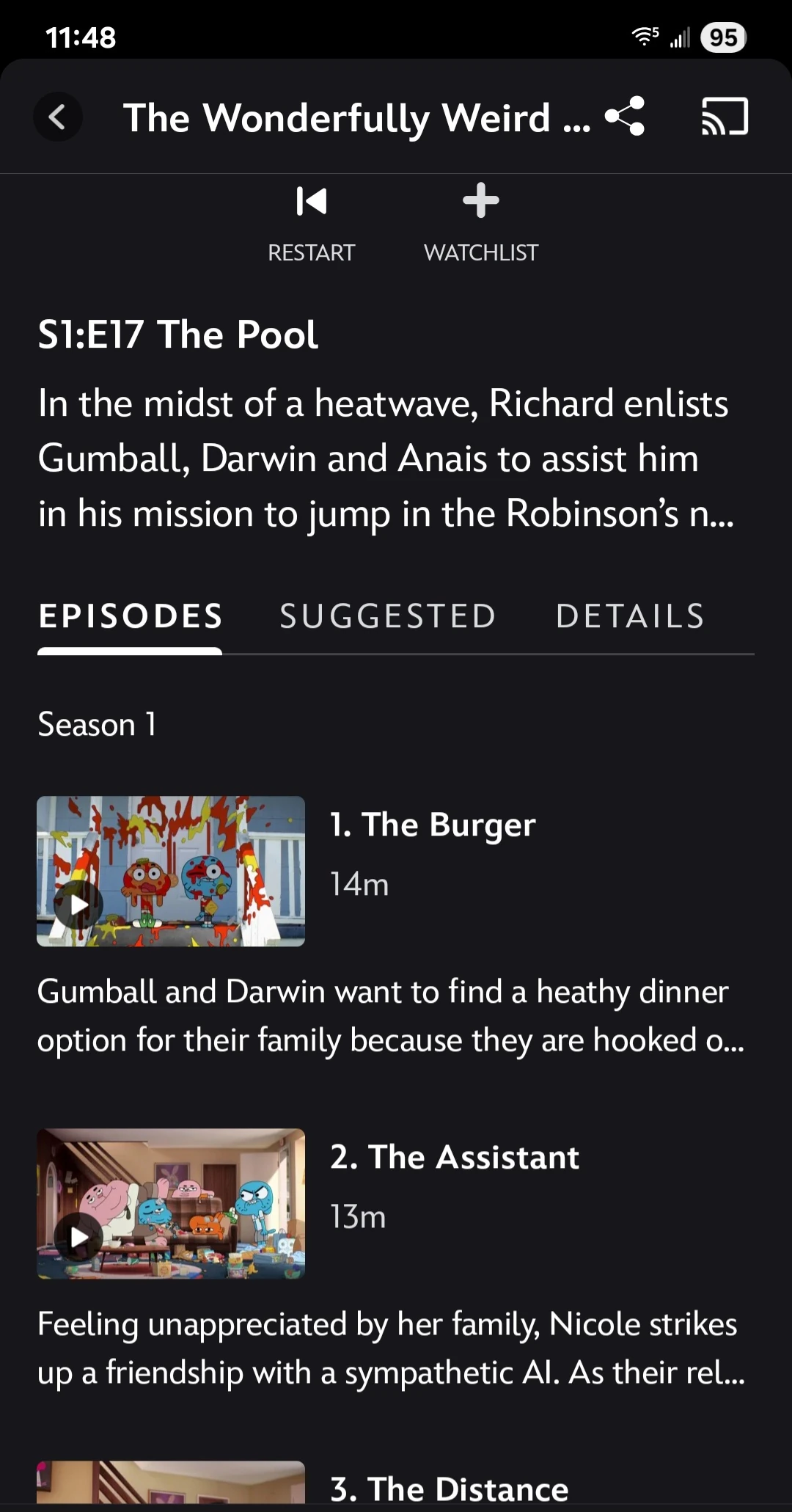Go back using the top-left arrow
The image size is (792, 1512).
(57, 117)
